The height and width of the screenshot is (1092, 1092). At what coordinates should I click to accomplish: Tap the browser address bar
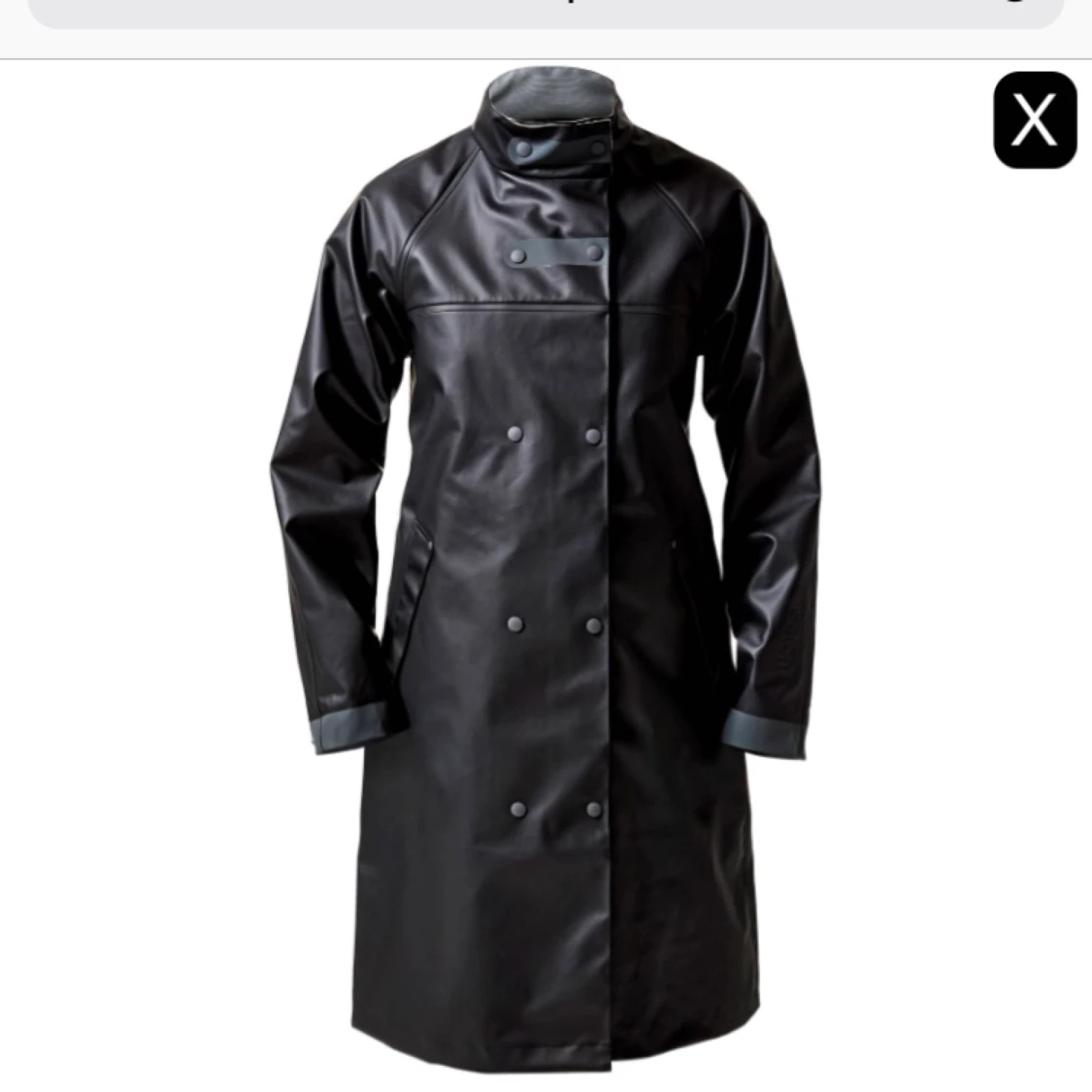coord(546,12)
